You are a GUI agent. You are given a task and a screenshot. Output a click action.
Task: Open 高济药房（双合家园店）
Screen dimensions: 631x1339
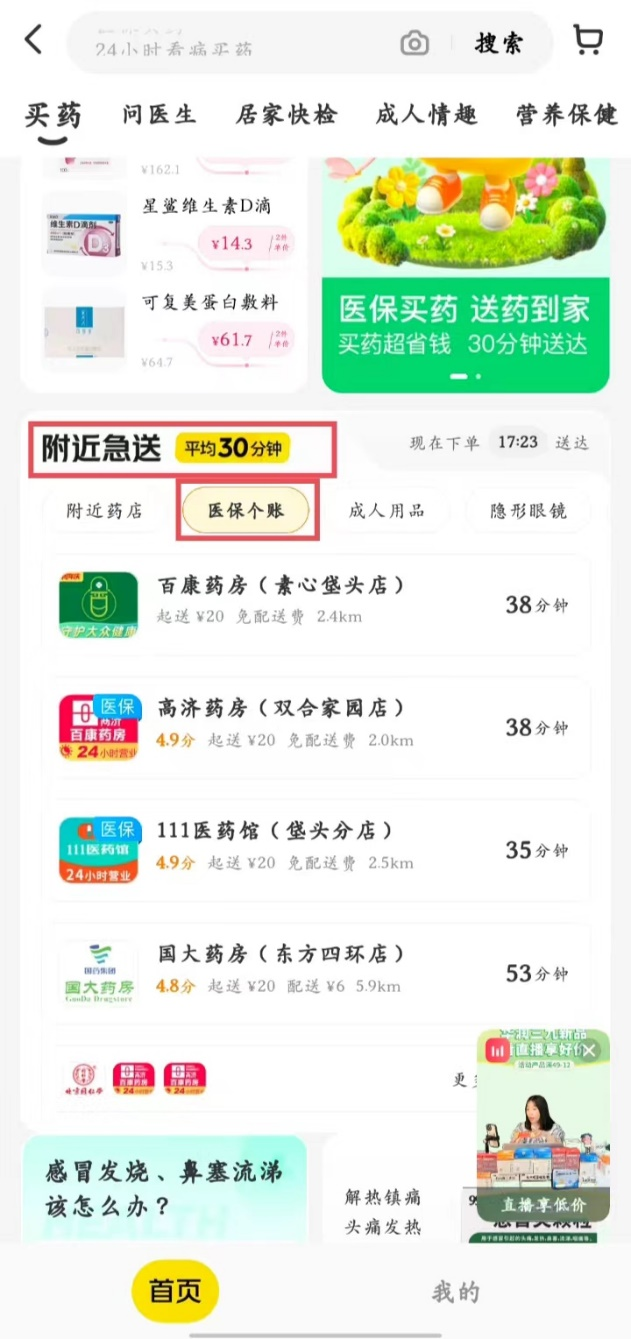(x=320, y=727)
